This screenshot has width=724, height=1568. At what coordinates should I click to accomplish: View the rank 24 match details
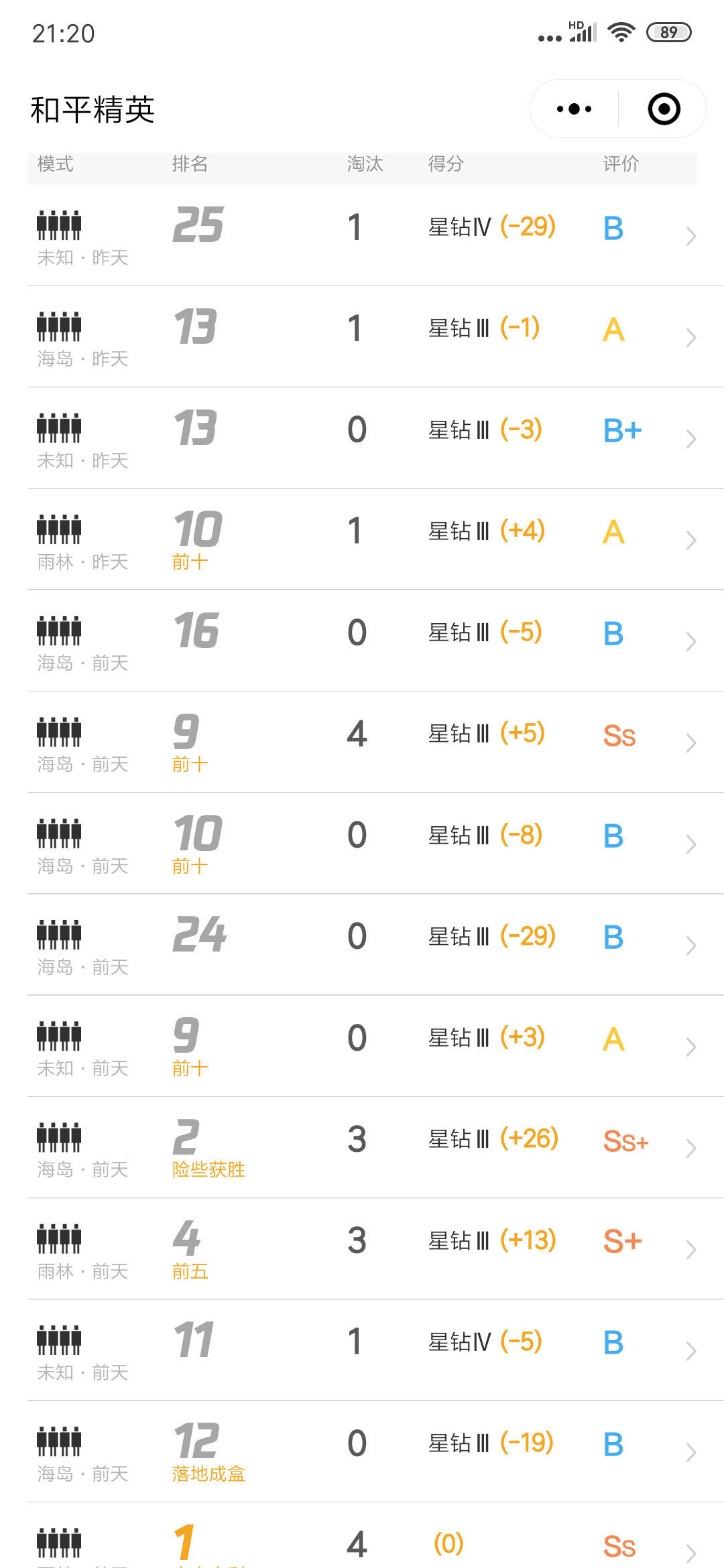pos(375,945)
